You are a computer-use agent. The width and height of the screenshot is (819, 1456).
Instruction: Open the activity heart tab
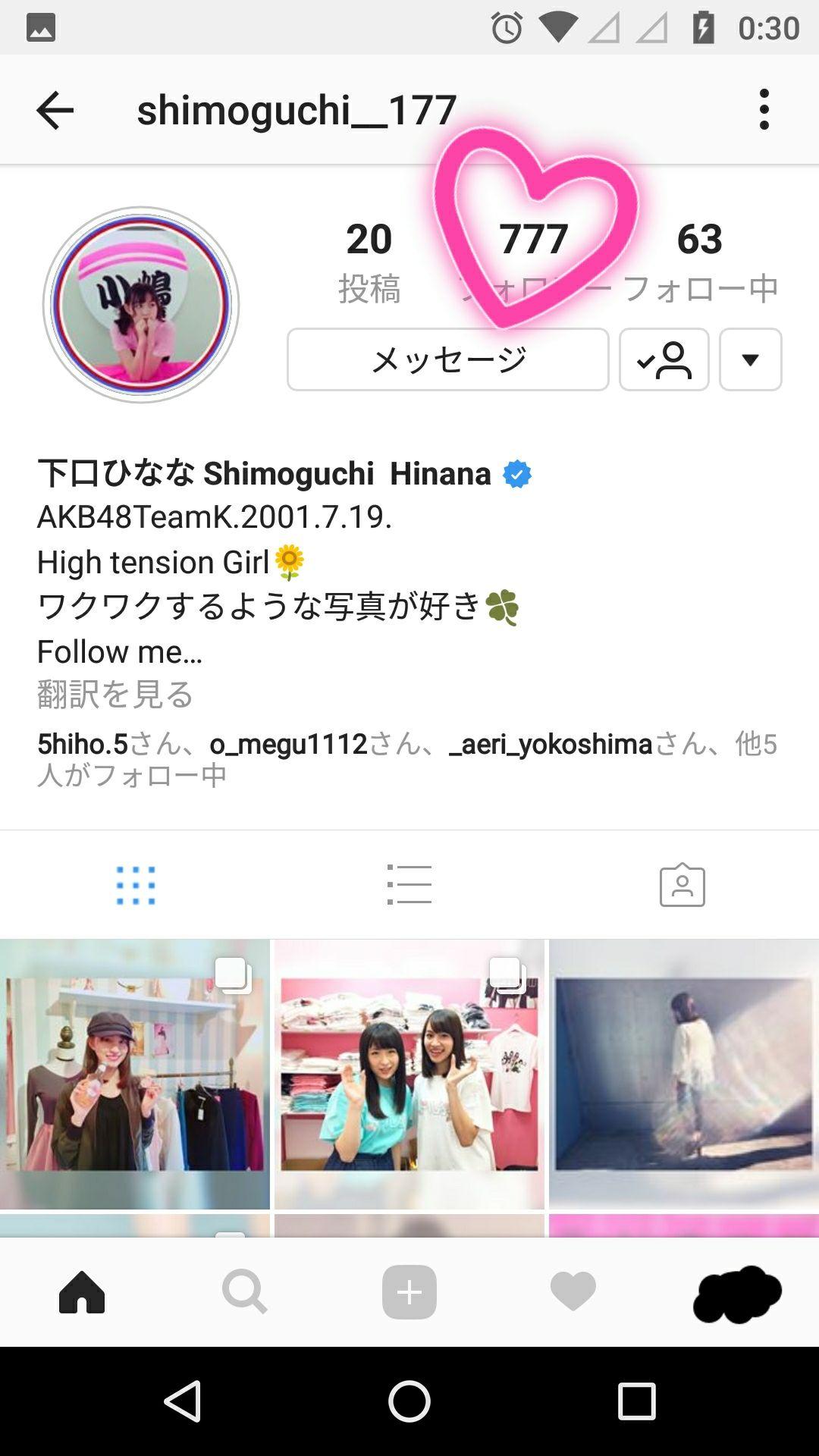click(x=573, y=1292)
